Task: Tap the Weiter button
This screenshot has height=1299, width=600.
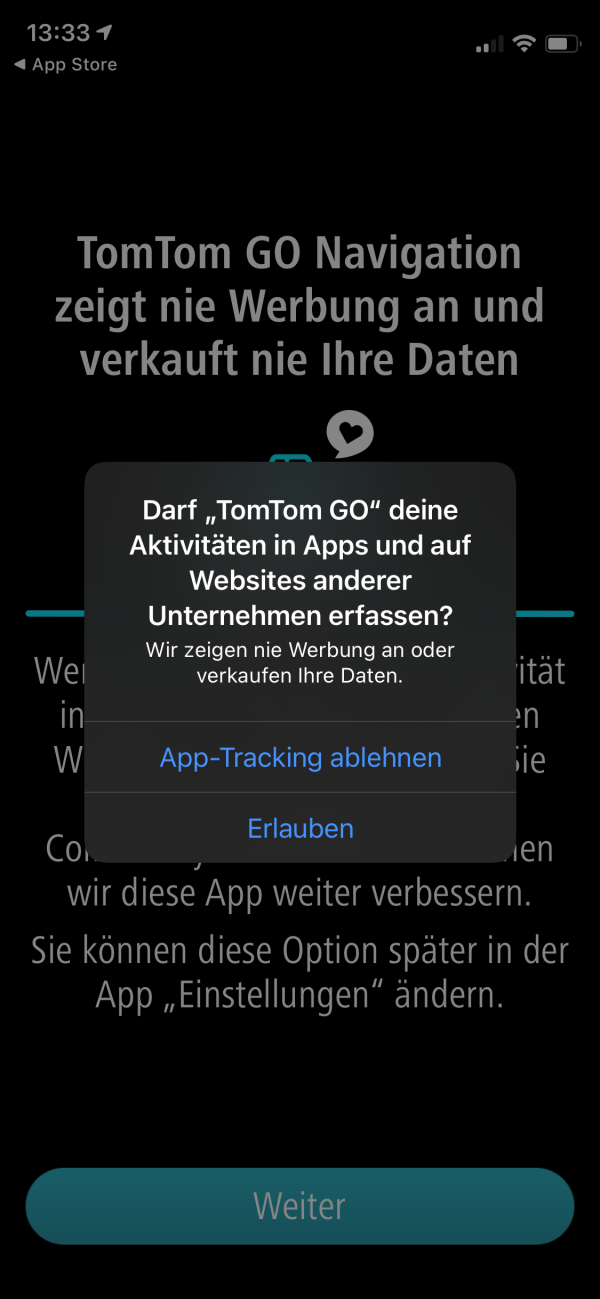Action: [300, 1205]
